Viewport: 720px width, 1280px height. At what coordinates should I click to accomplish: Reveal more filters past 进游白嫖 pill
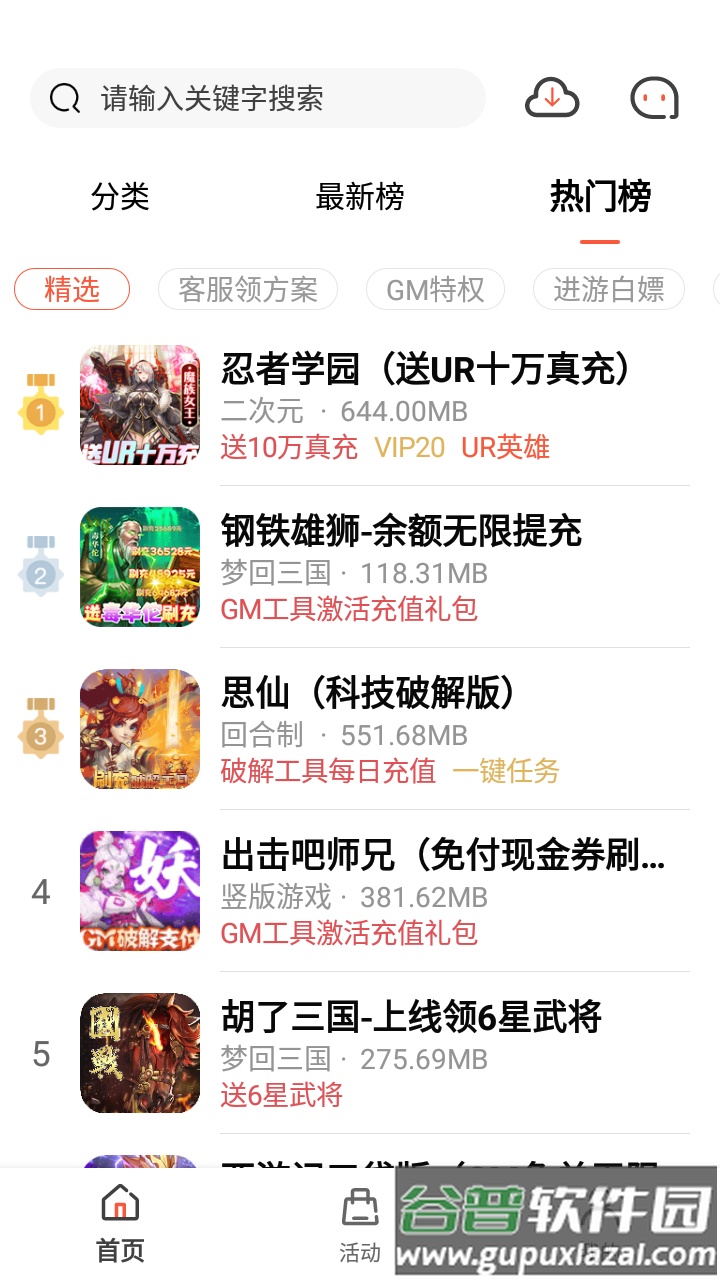[712, 289]
